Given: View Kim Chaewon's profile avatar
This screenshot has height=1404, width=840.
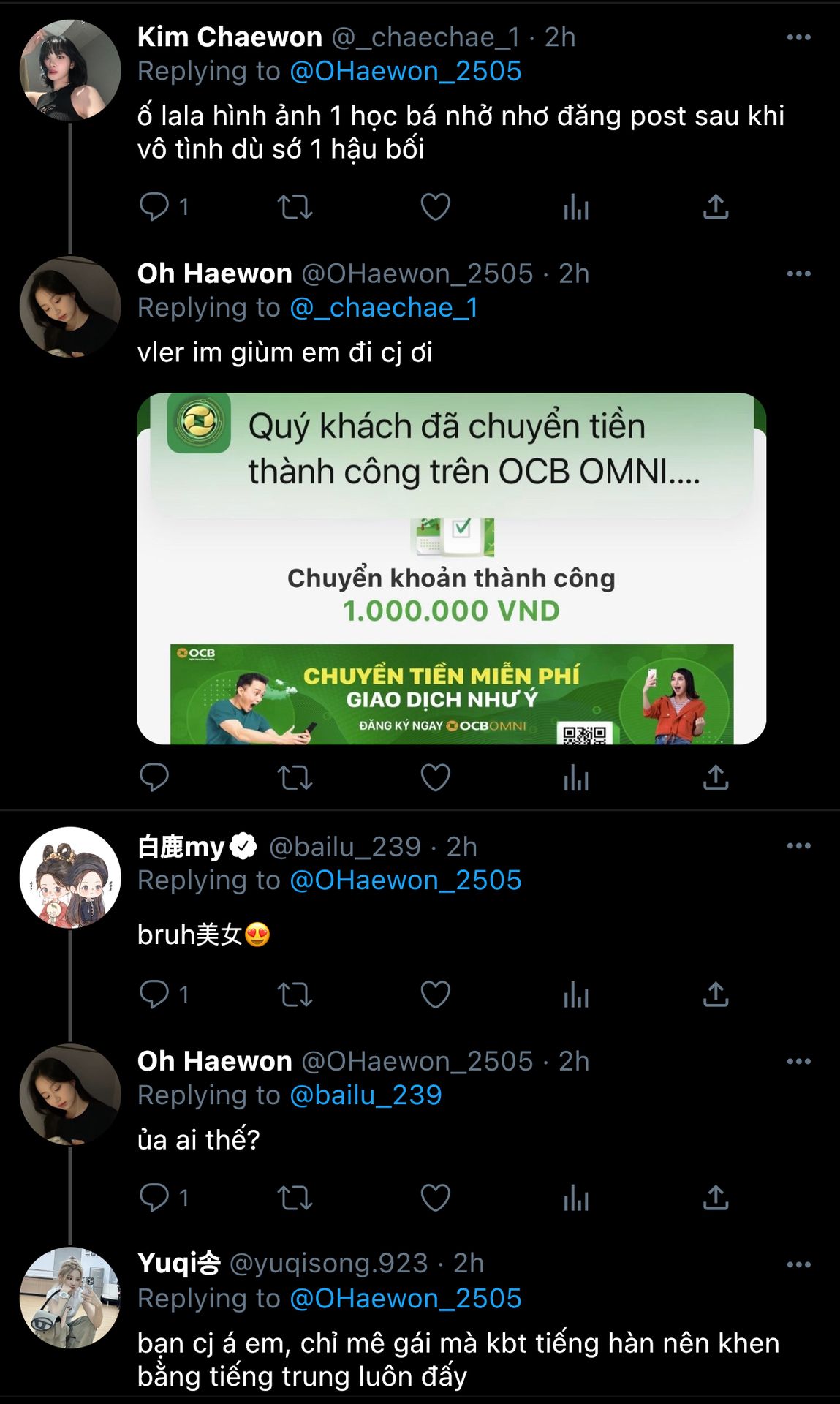Looking at the screenshot, I should click(x=70, y=69).
